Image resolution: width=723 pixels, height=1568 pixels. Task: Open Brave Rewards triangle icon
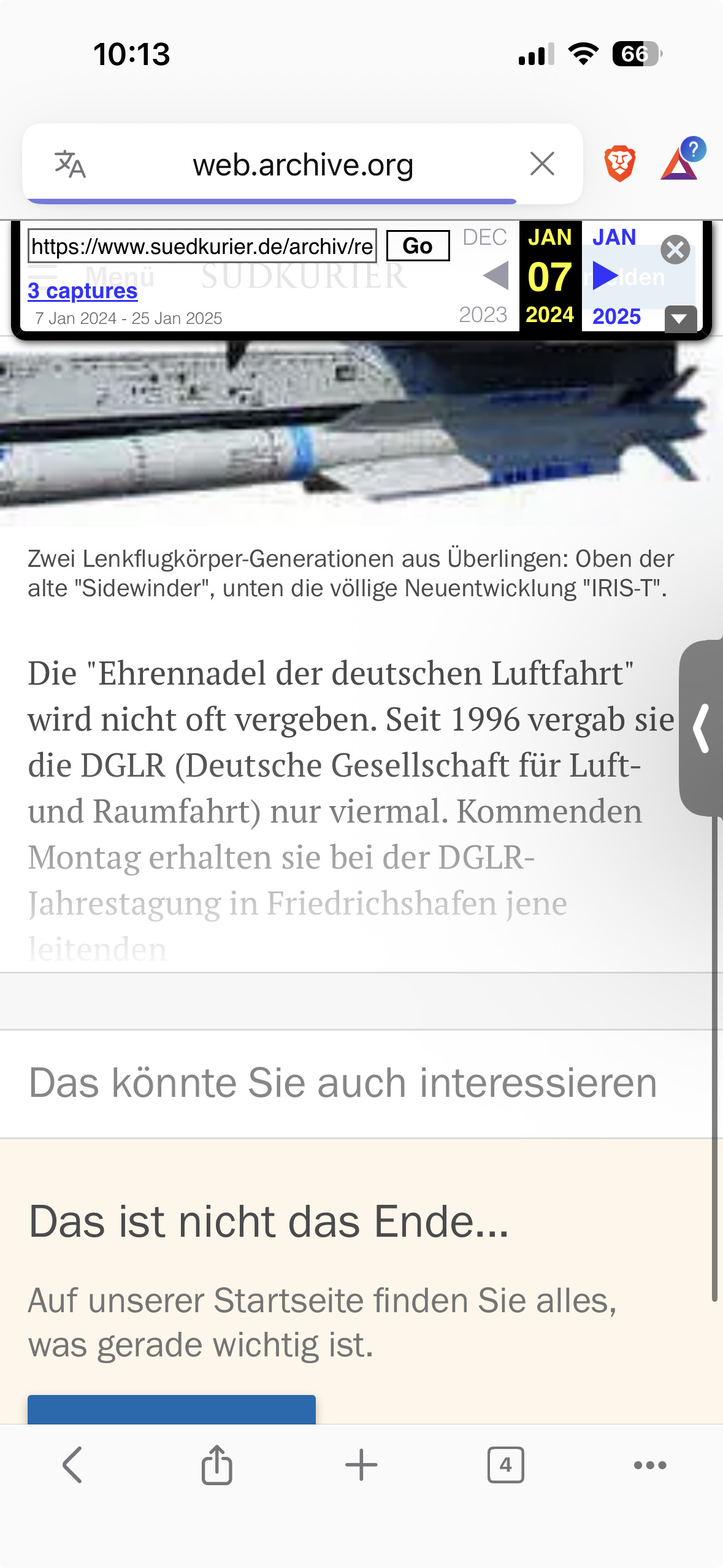coord(679,164)
